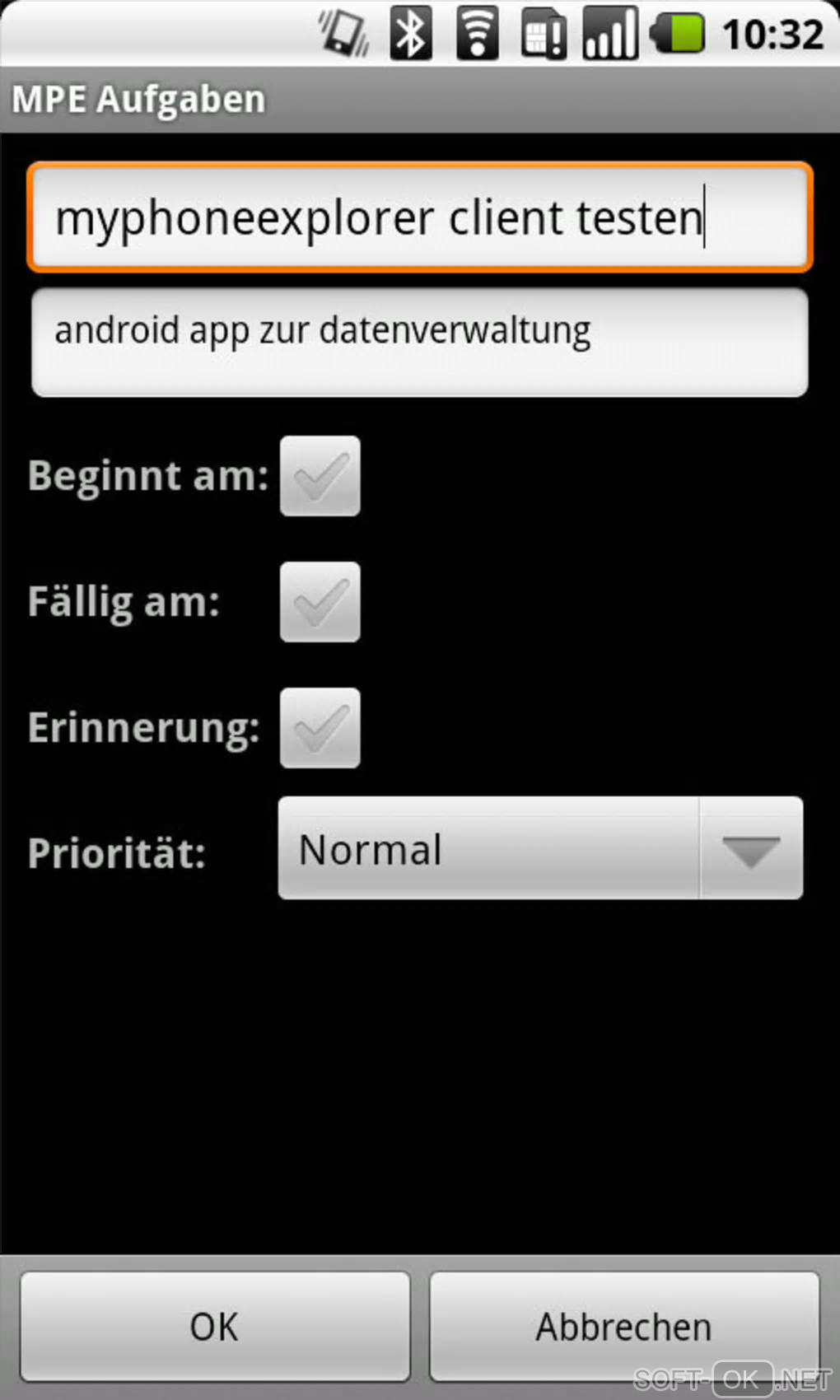Enable the 'Beginnt am' checkbox

[320, 476]
